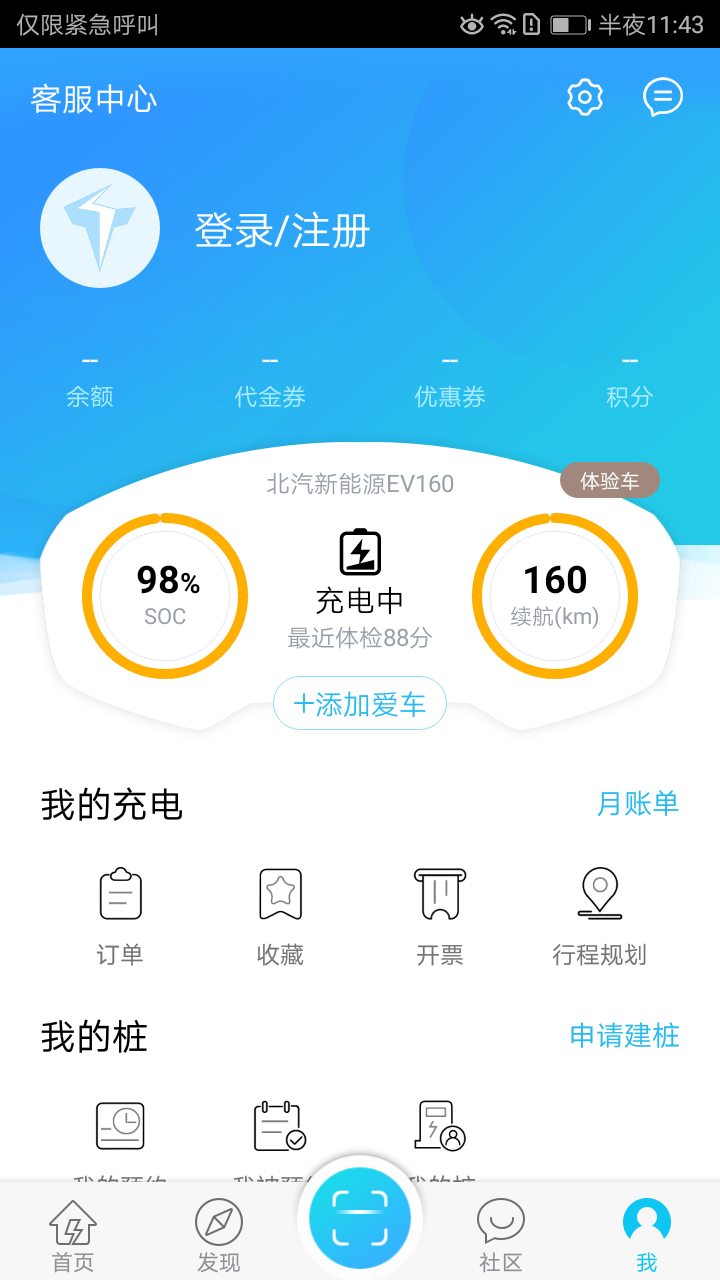Tap 申请建桩 to apply for a charger

(625, 1036)
